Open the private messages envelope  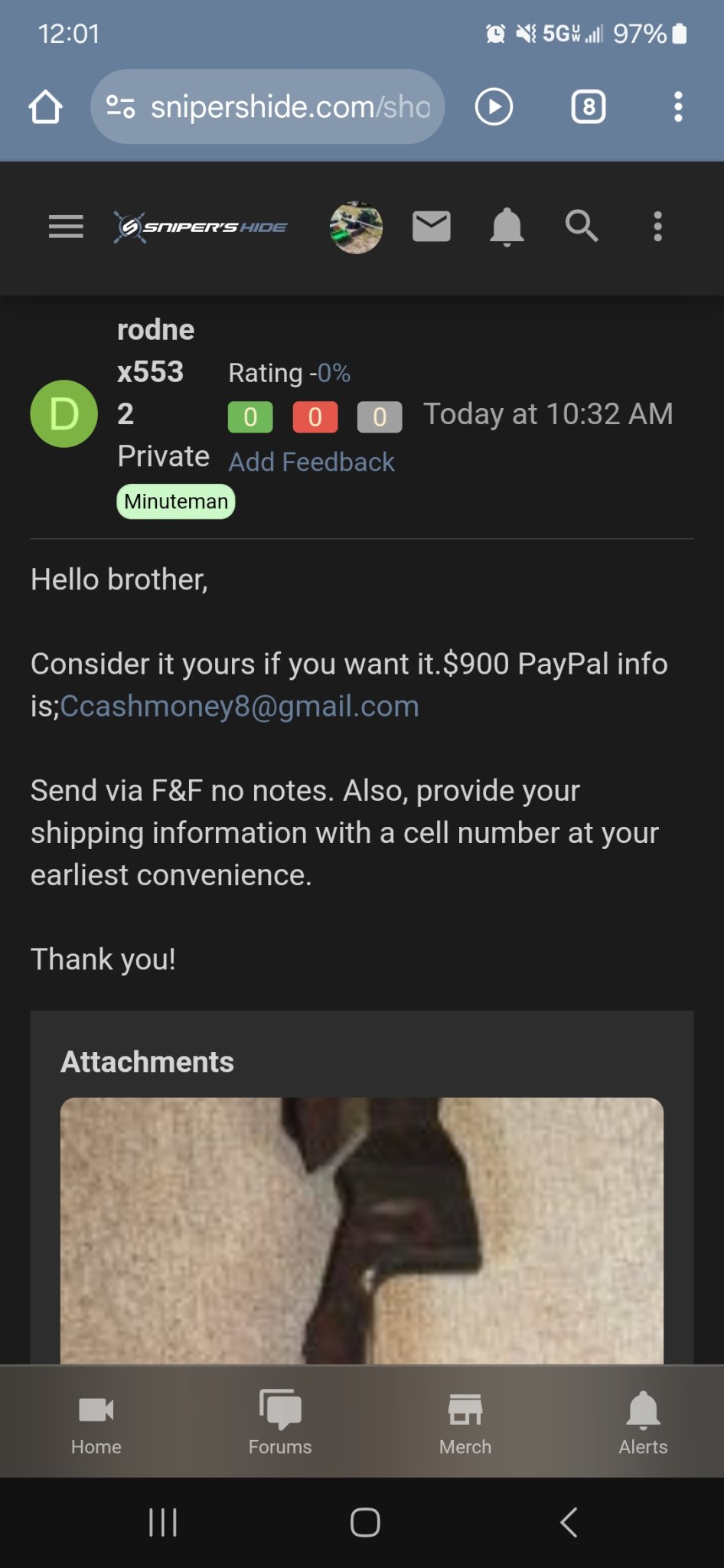coord(432,227)
